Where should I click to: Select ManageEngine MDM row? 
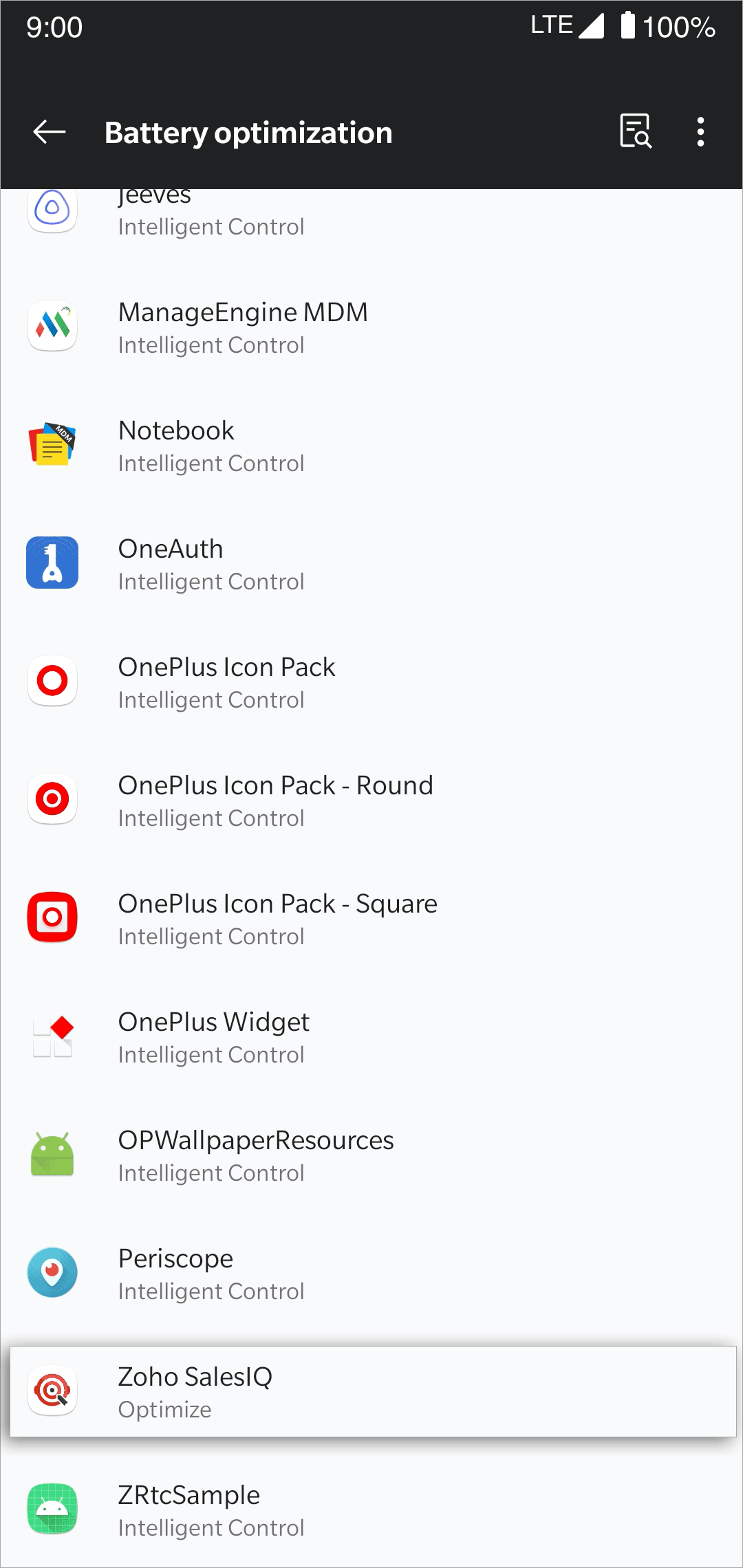[371, 329]
